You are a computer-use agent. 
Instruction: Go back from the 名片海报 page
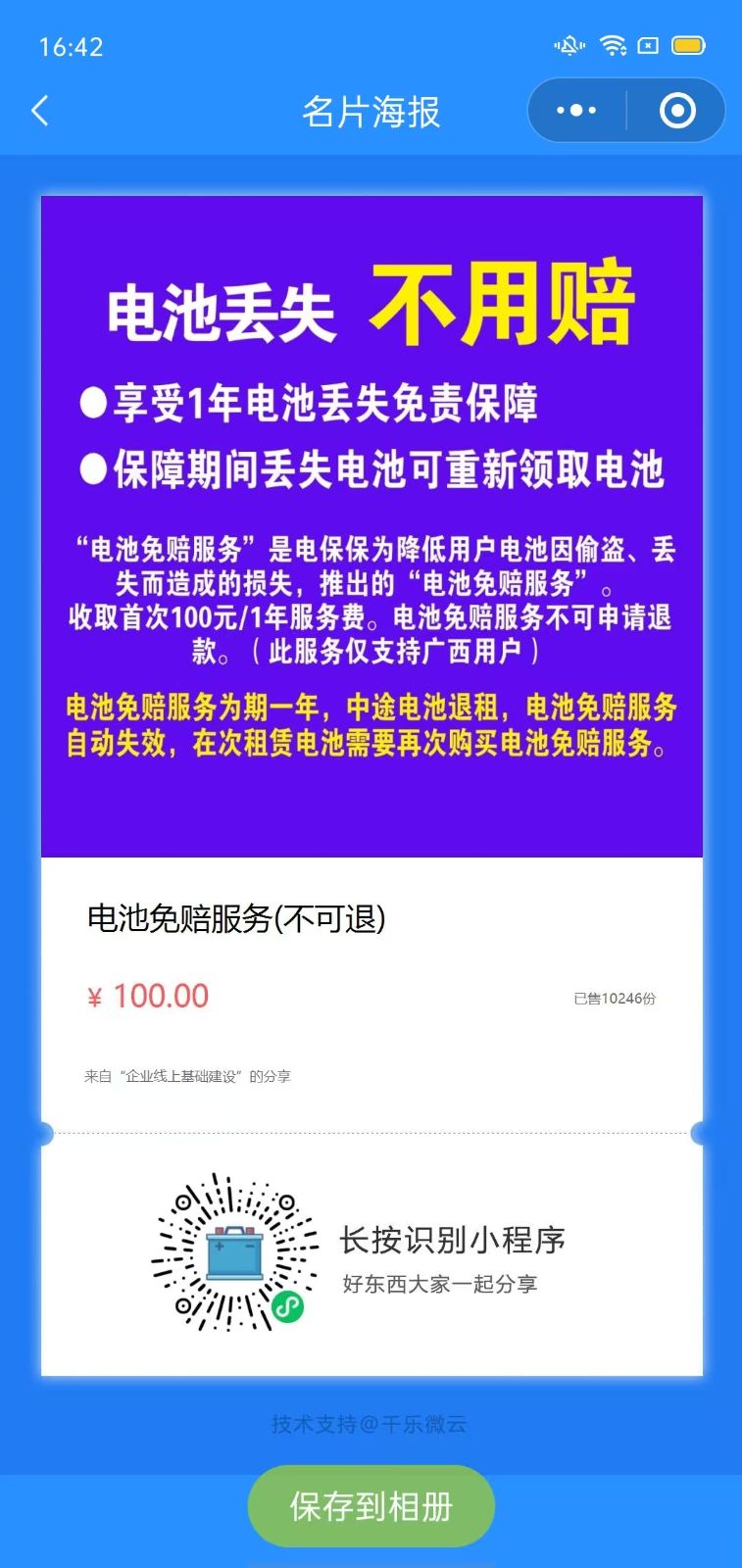(x=40, y=111)
